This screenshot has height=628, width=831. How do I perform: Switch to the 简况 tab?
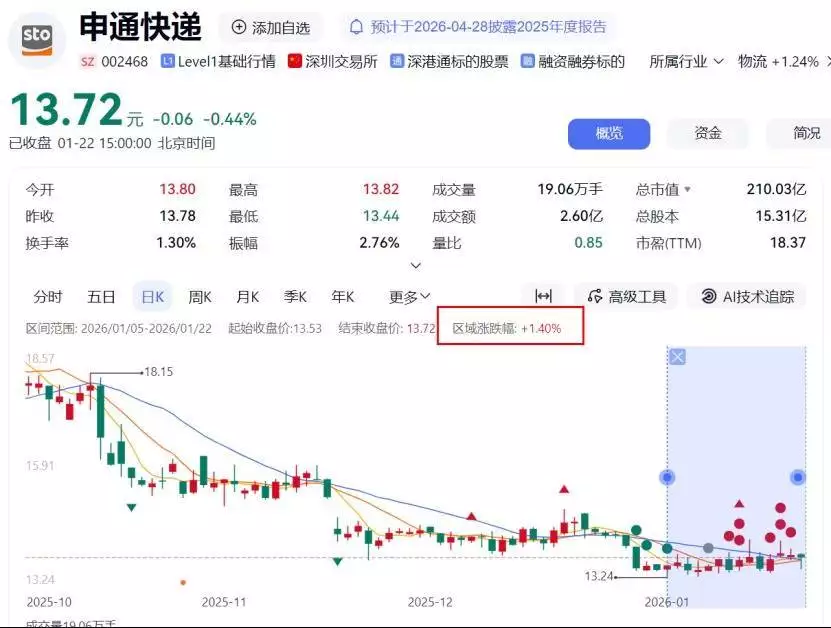click(x=804, y=133)
